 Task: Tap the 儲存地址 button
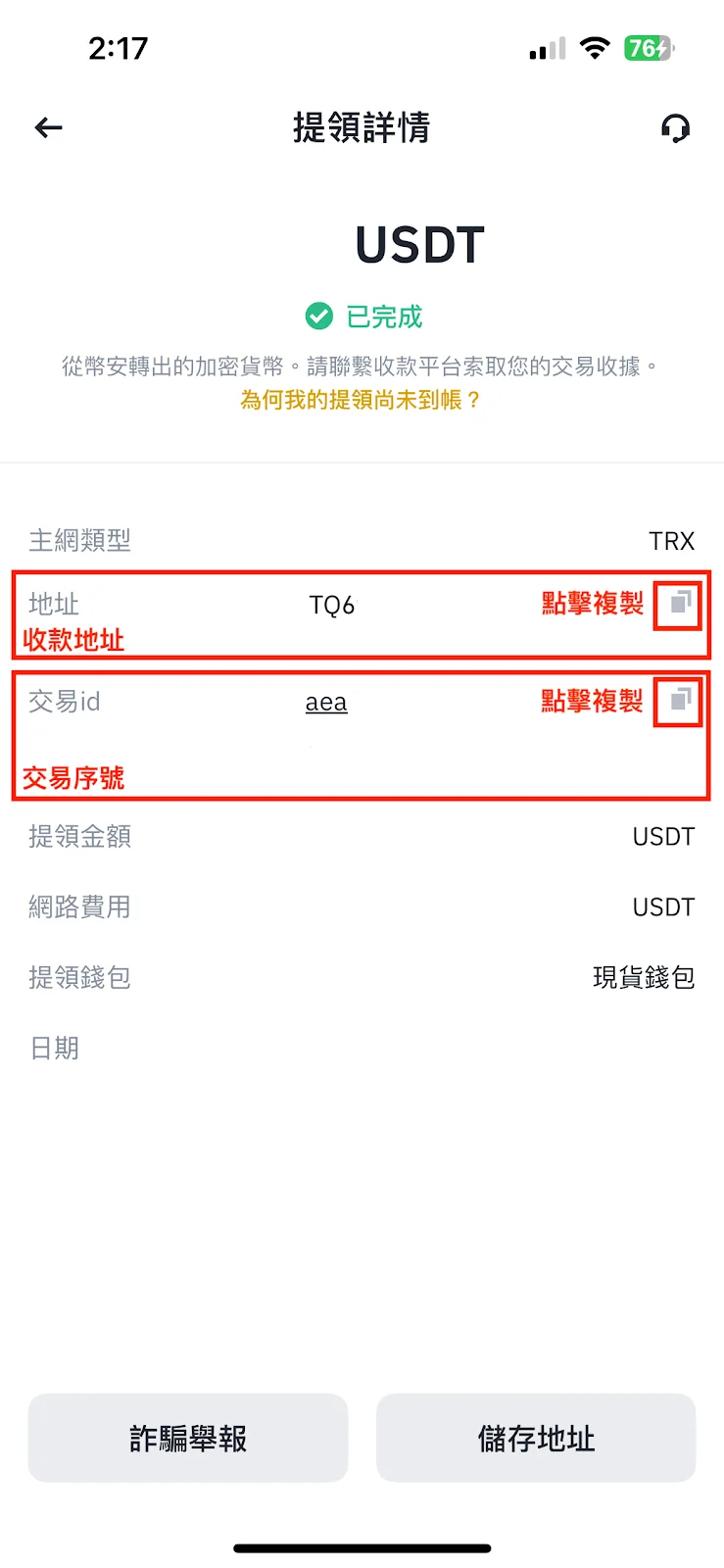[536, 1438]
